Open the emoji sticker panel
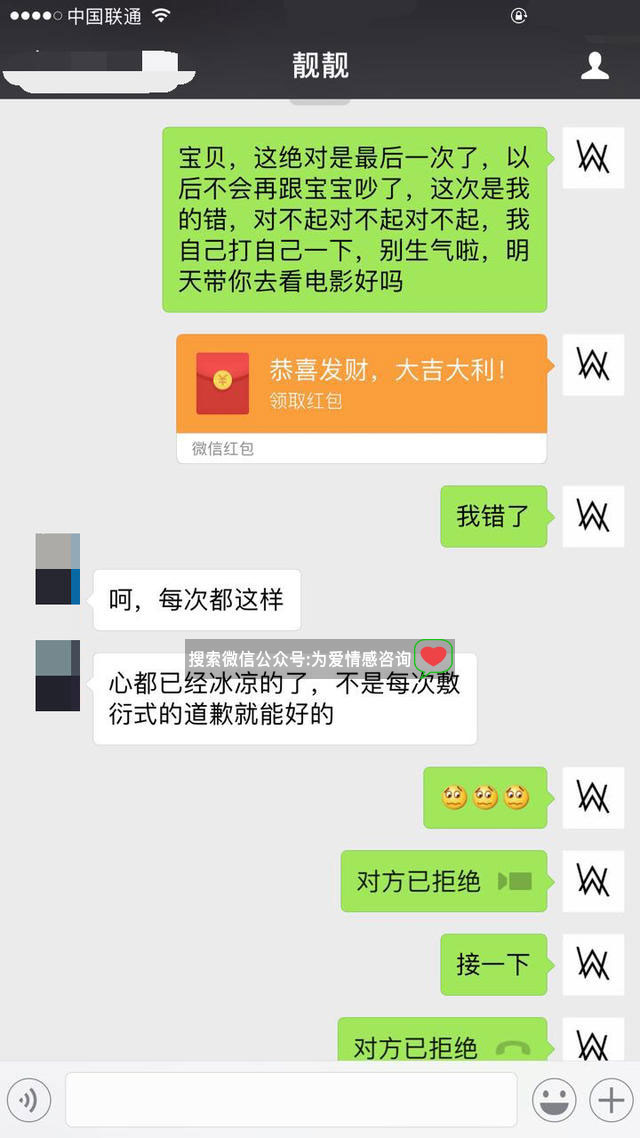Image resolution: width=640 pixels, height=1138 pixels. click(554, 1100)
